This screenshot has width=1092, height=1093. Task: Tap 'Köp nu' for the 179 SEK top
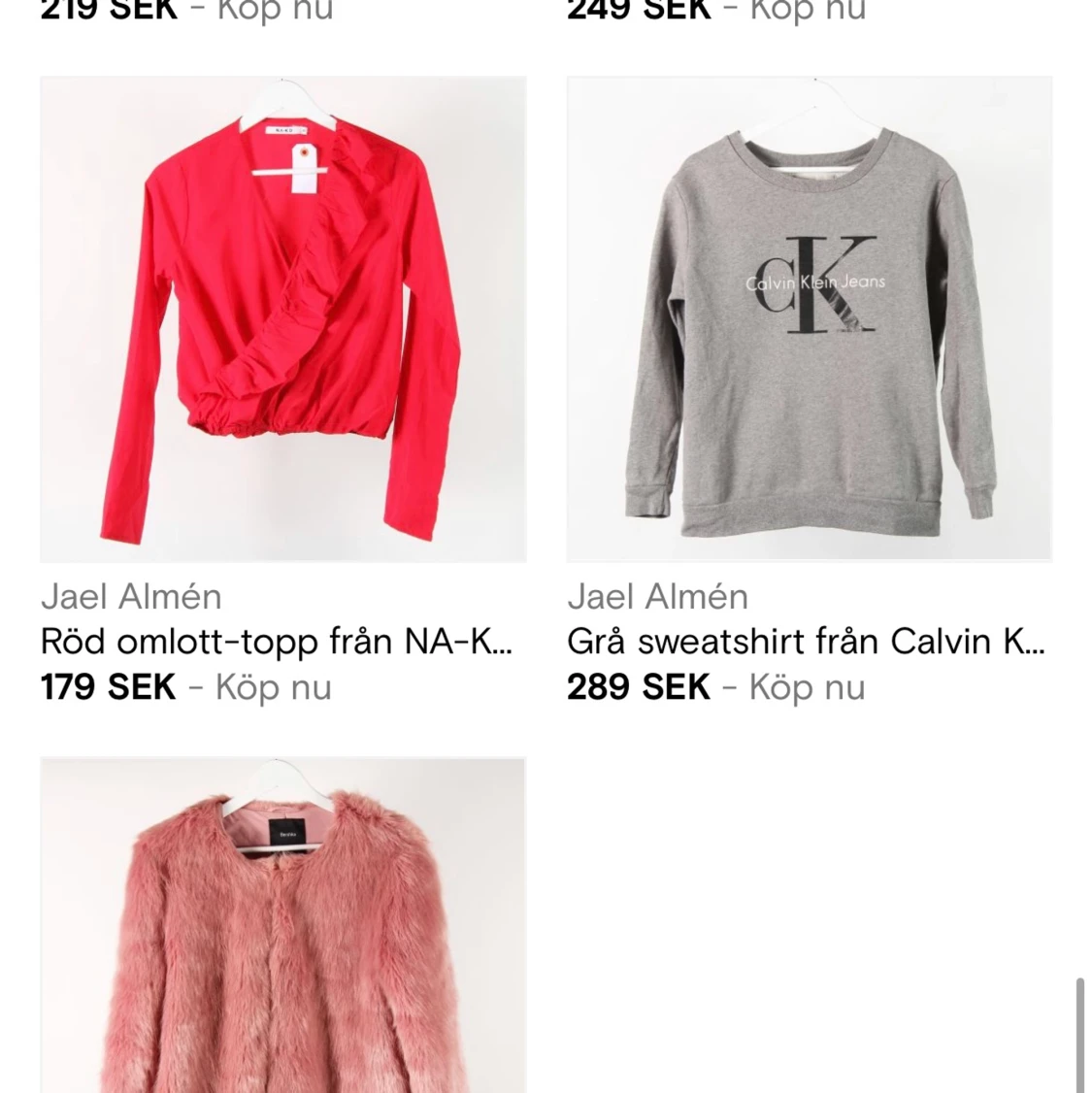click(274, 687)
